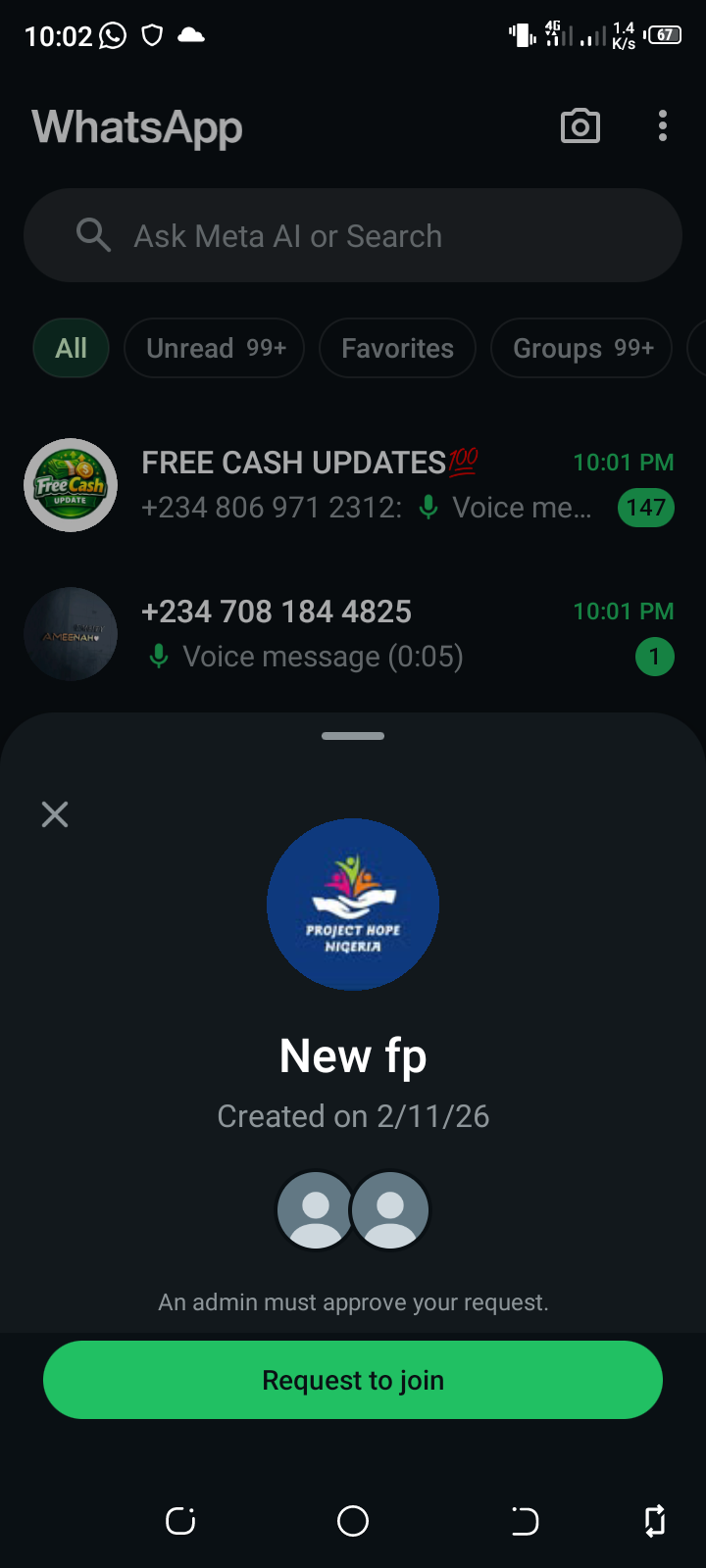Switch to the Unread filter chip
This screenshot has width=706, height=1568.
click(215, 348)
